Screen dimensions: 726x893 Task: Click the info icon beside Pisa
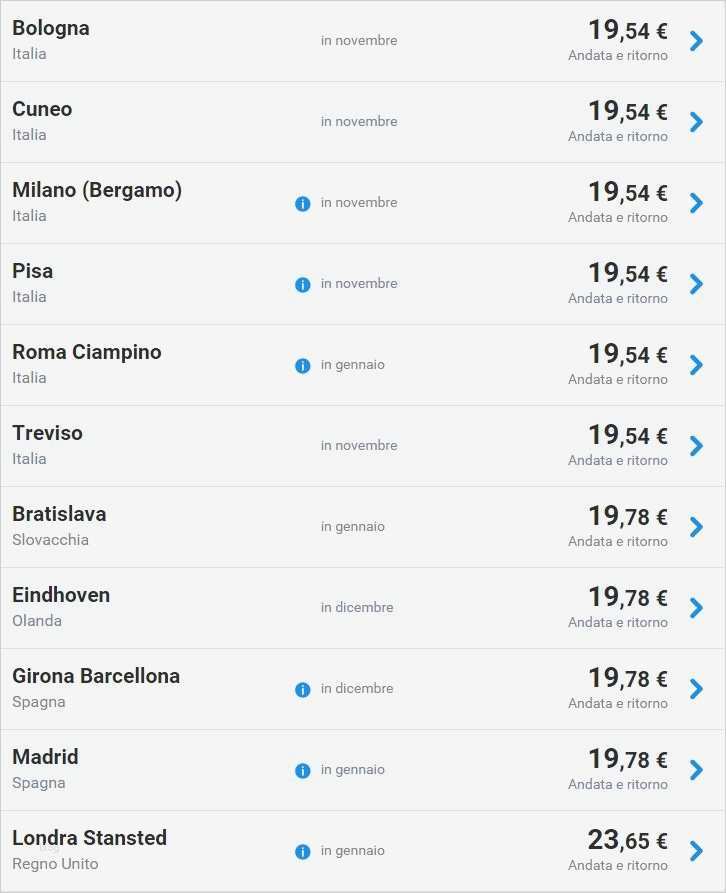(302, 283)
